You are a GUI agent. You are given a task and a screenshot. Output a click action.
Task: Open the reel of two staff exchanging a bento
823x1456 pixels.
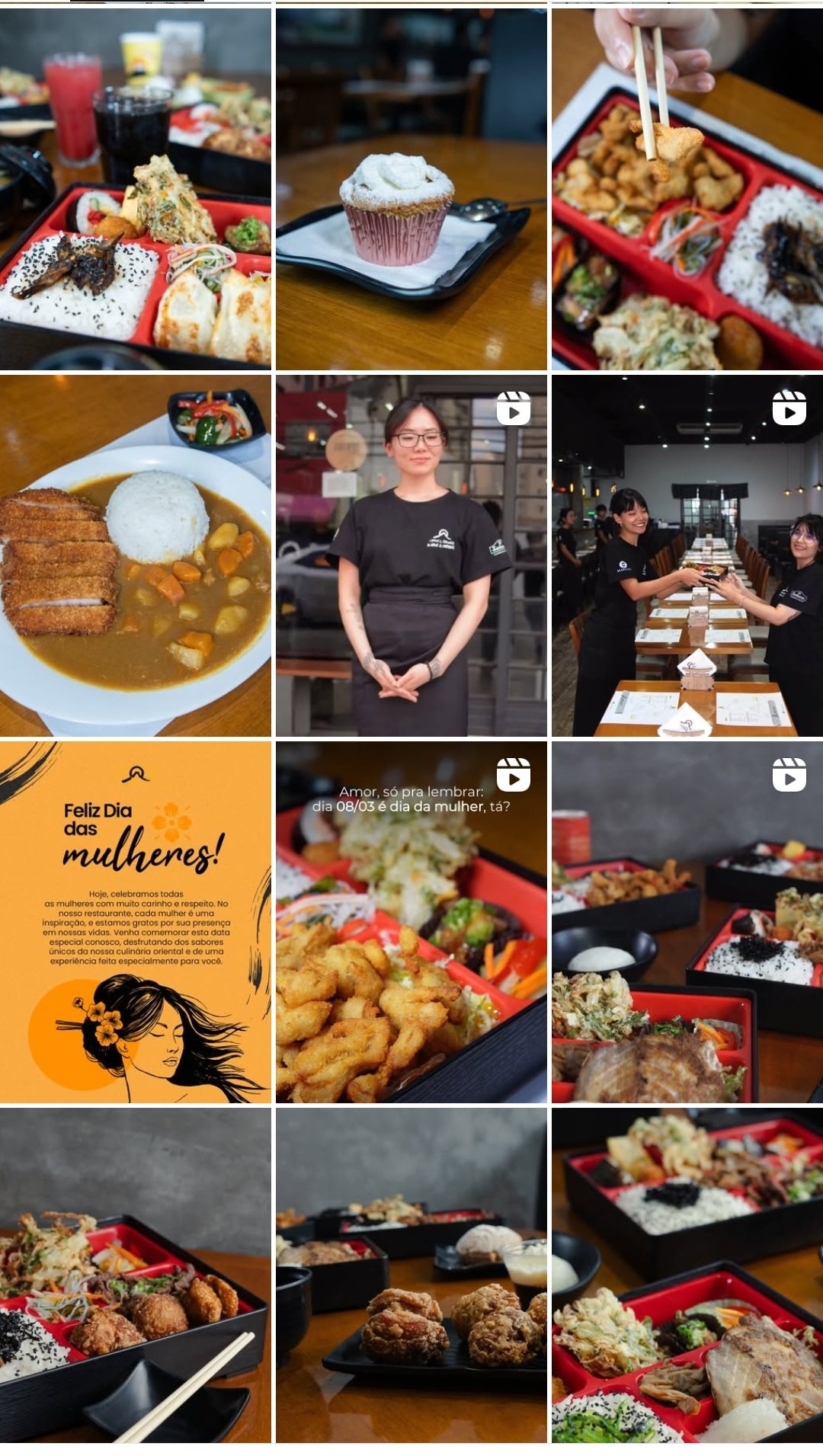coord(687,555)
